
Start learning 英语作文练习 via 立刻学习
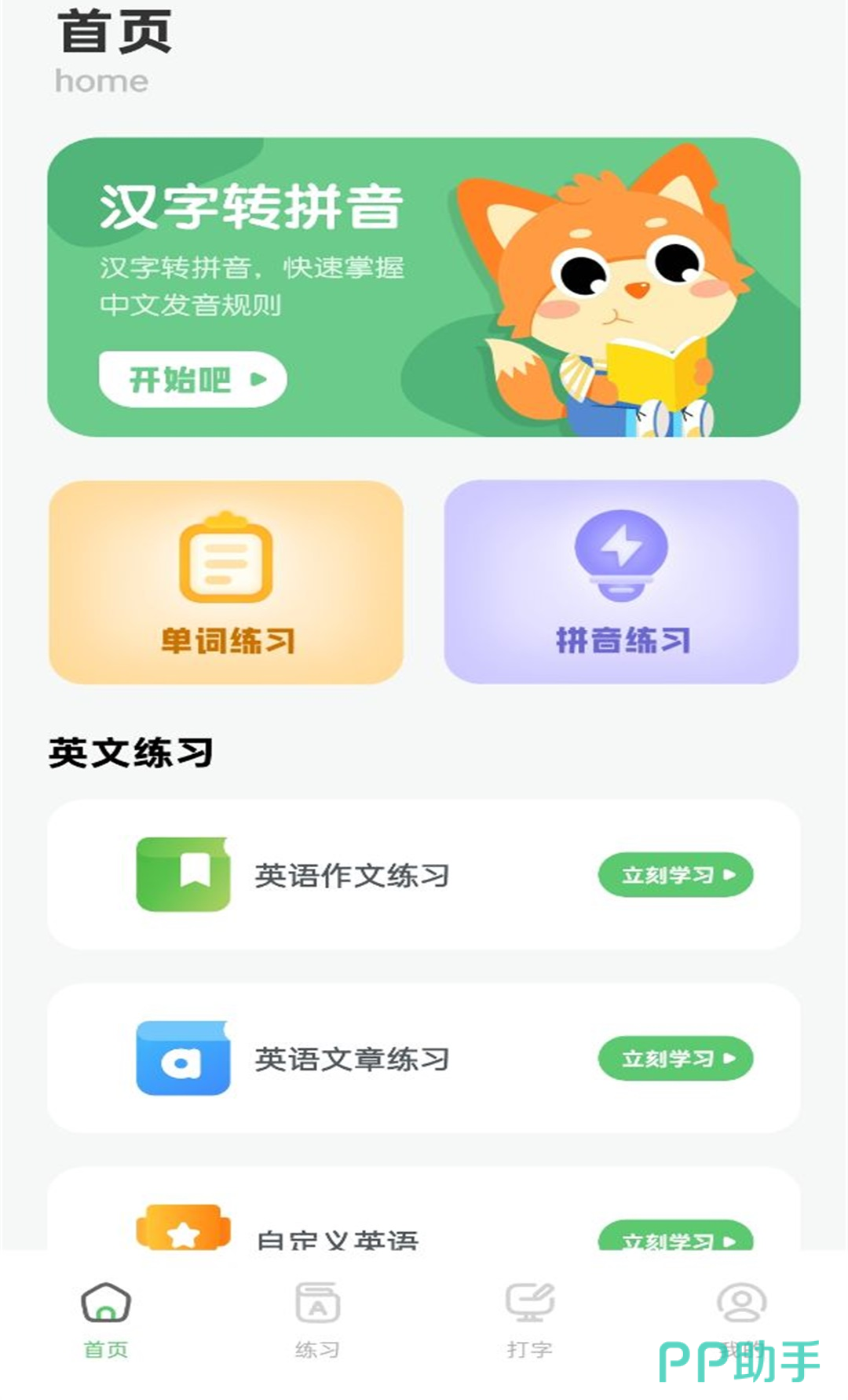(x=675, y=874)
